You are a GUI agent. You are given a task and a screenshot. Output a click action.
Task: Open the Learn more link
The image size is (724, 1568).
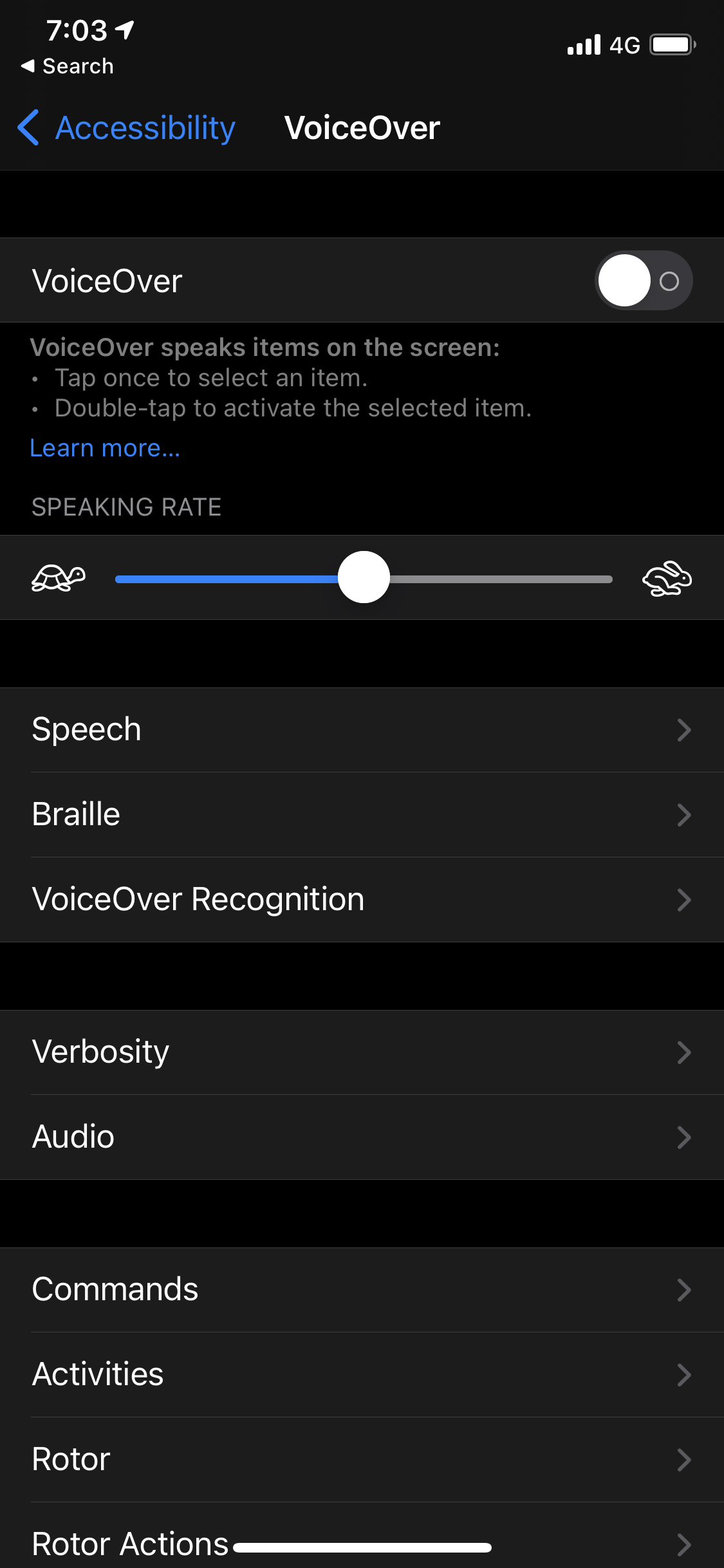point(105,448)
